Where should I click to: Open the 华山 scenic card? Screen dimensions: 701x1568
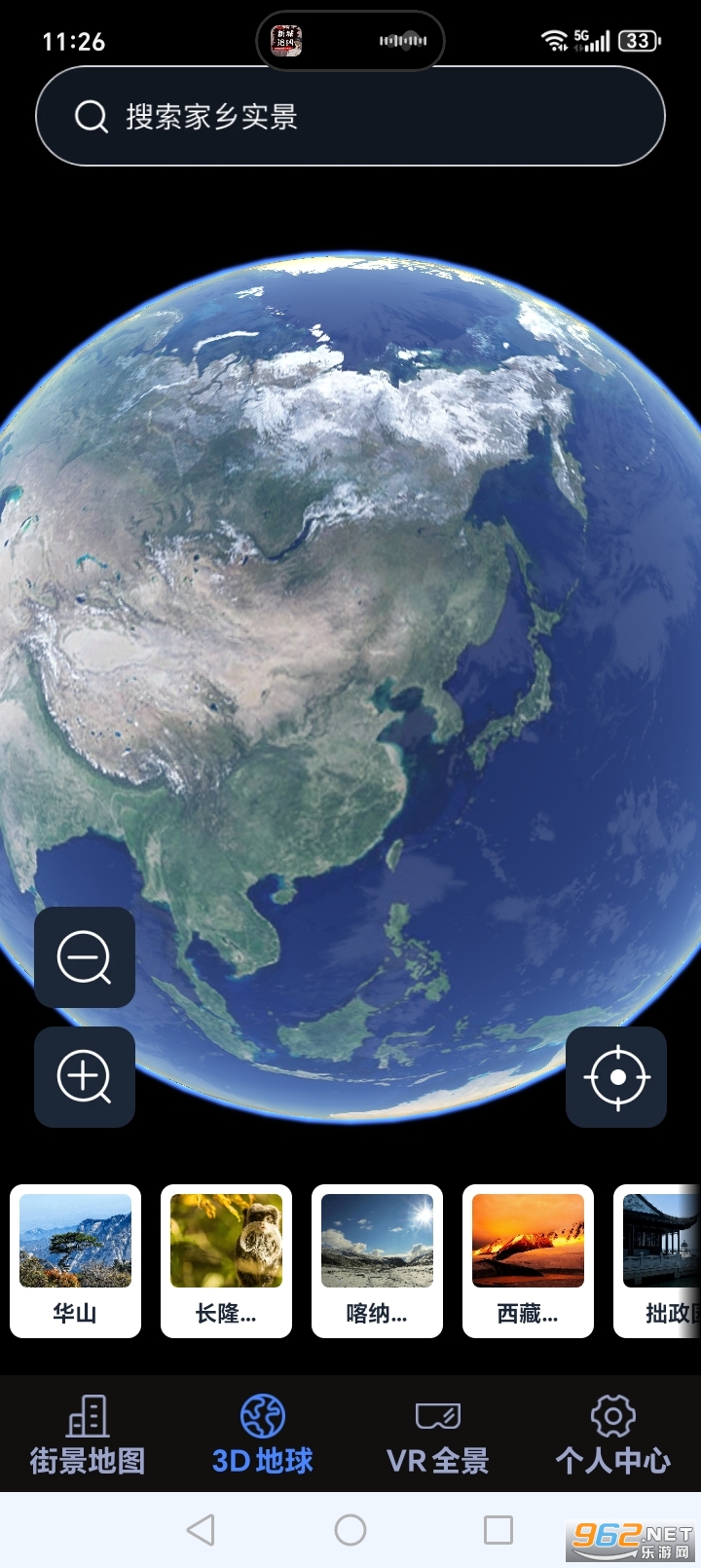[x=75, y=1260]
